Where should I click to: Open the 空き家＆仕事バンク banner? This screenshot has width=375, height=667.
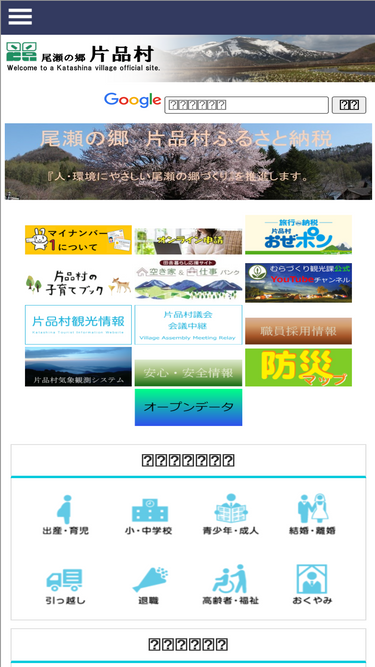pos(188,279)
